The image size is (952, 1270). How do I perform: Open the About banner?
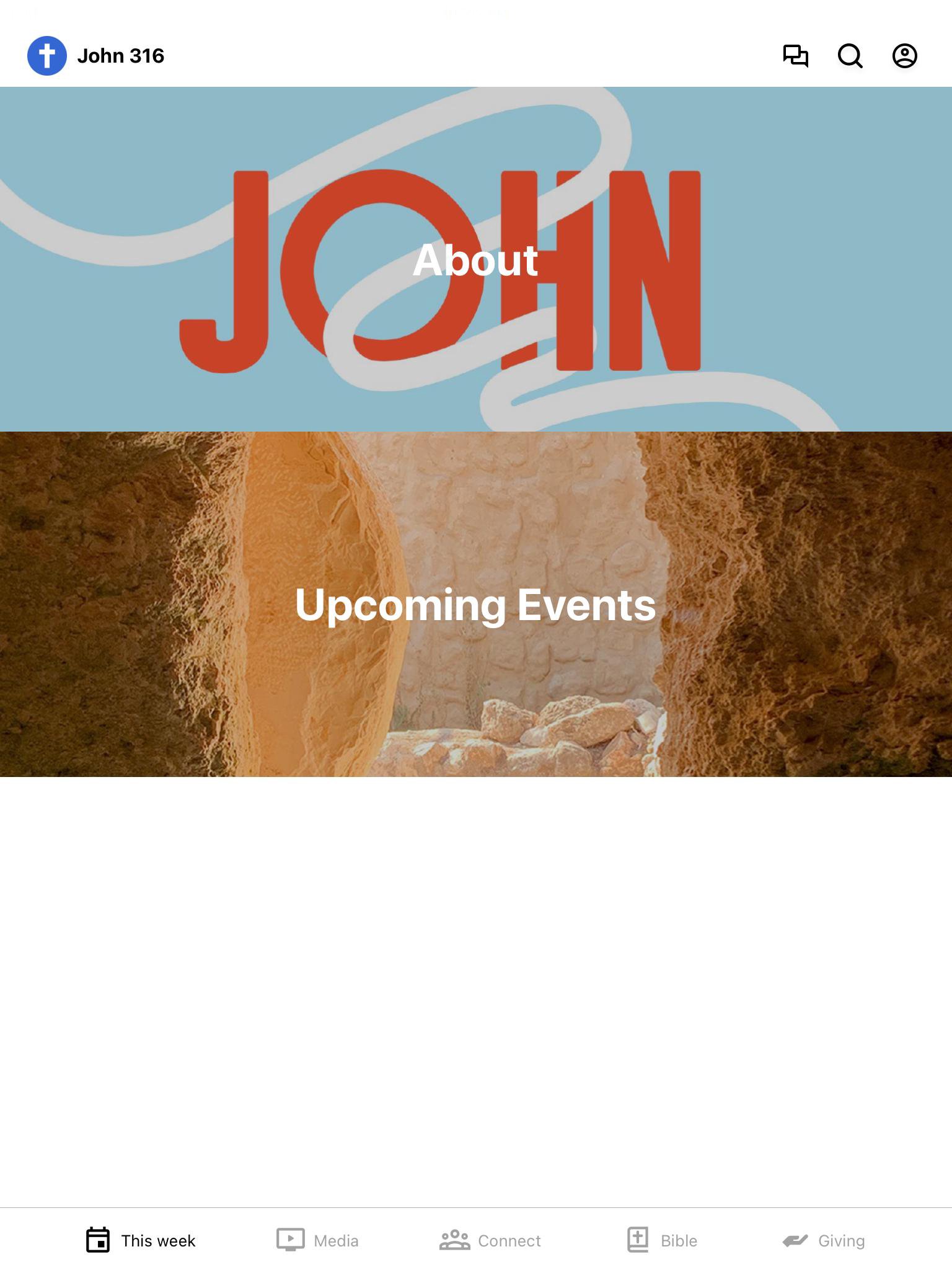click(x=475, y=259)
